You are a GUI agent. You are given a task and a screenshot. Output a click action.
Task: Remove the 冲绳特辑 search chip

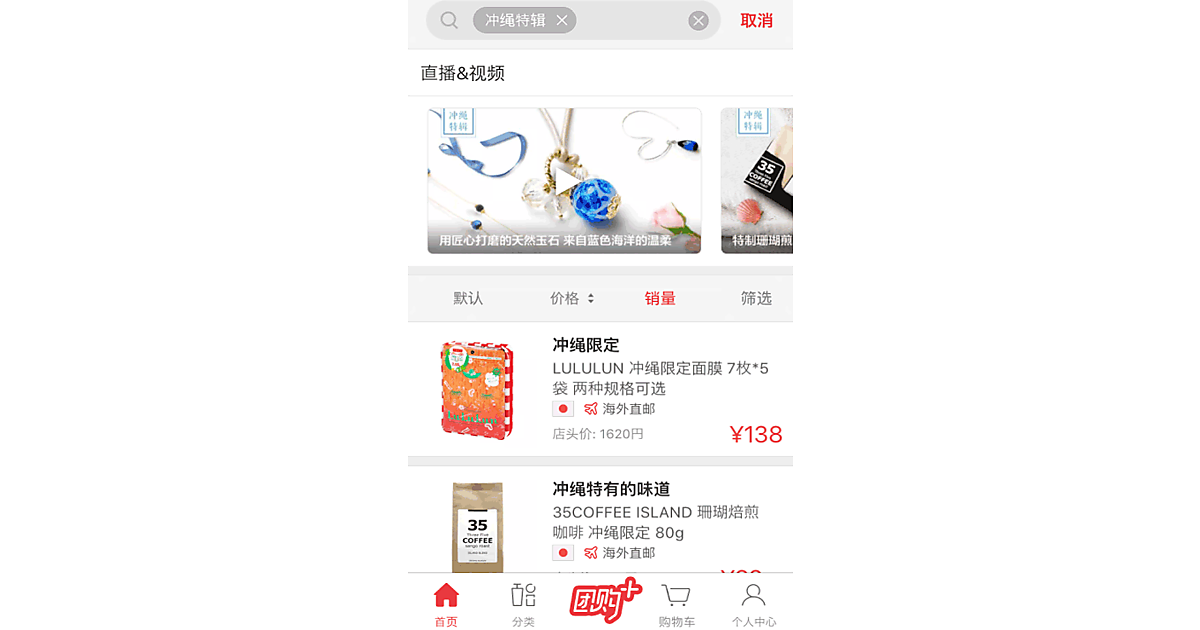[x=562, y=20]
